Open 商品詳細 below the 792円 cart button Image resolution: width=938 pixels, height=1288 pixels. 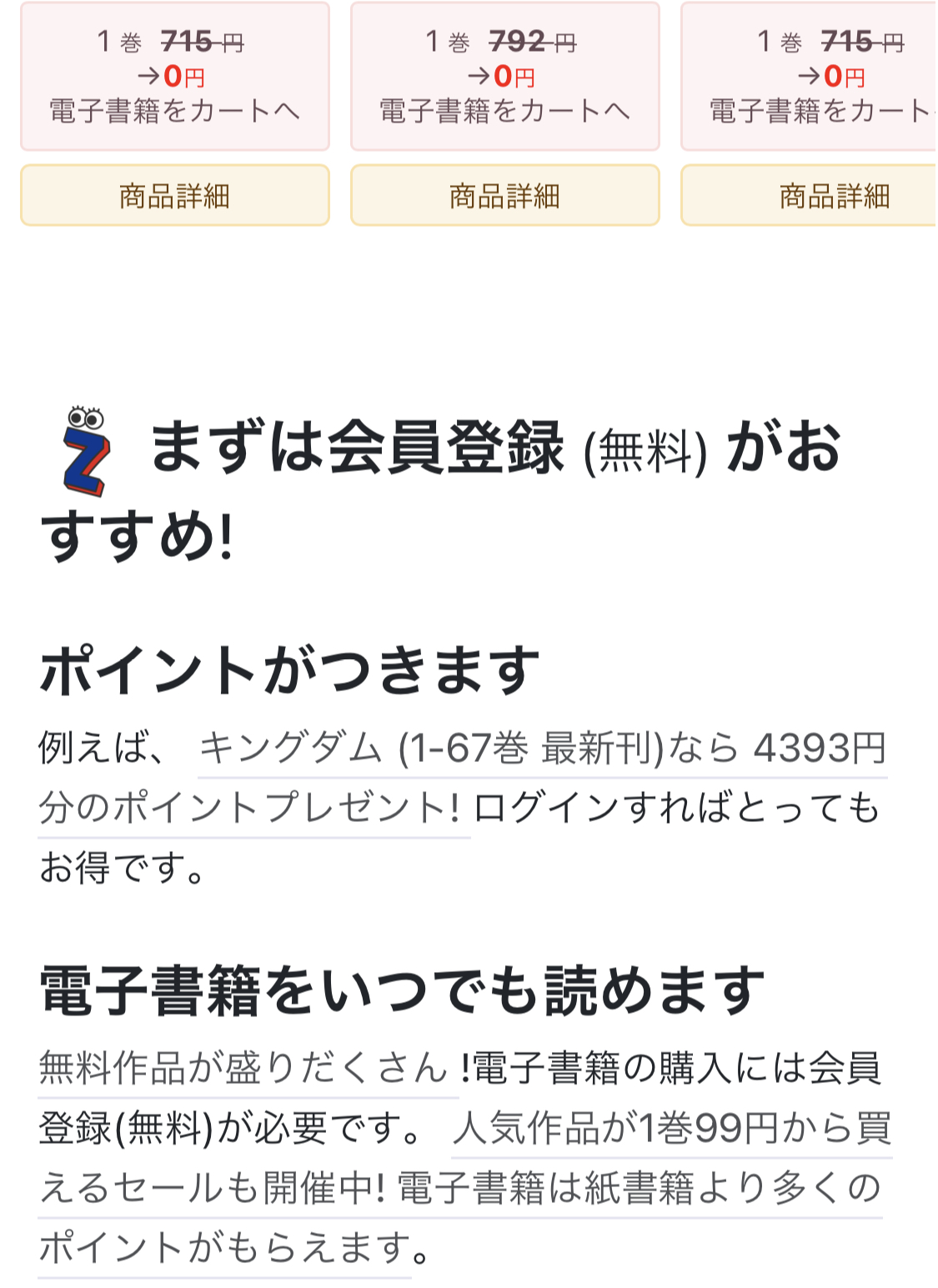(x=504, y=196)
